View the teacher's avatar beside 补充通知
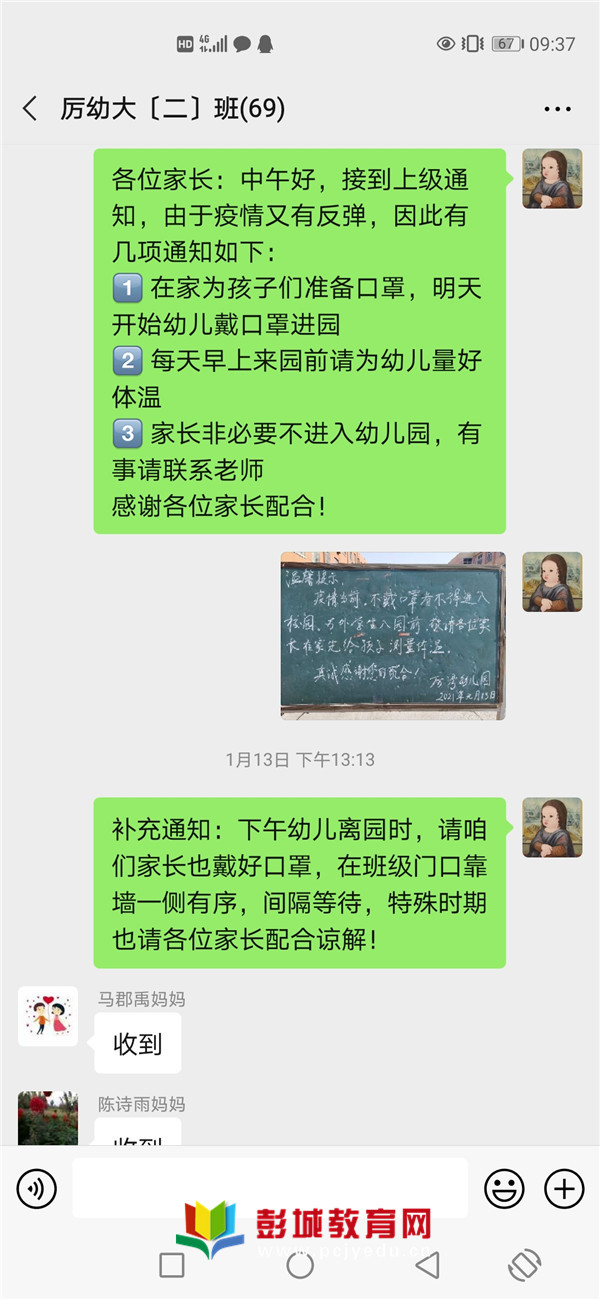The image size is (600, 1300). 552,827
